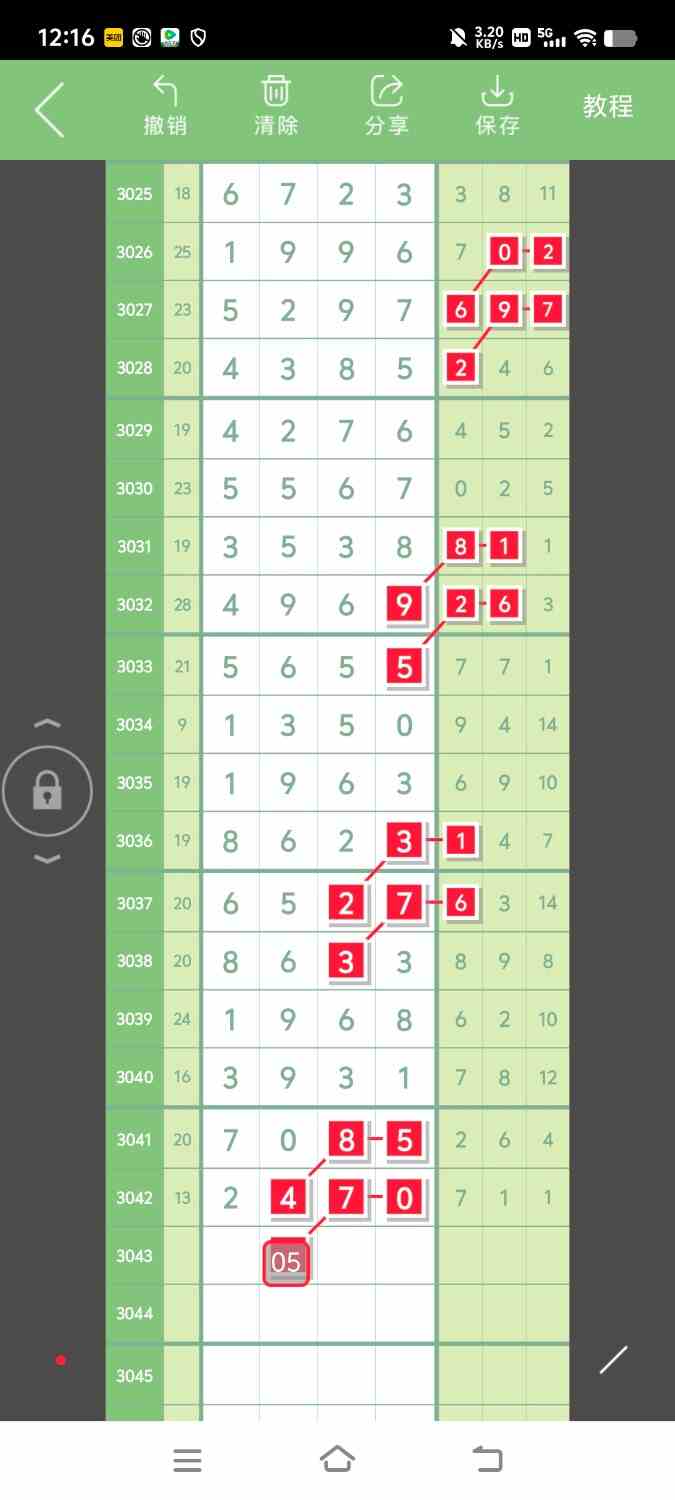Clear all markings with 清除
The image size is (675, 1500).
pos(276,106)
